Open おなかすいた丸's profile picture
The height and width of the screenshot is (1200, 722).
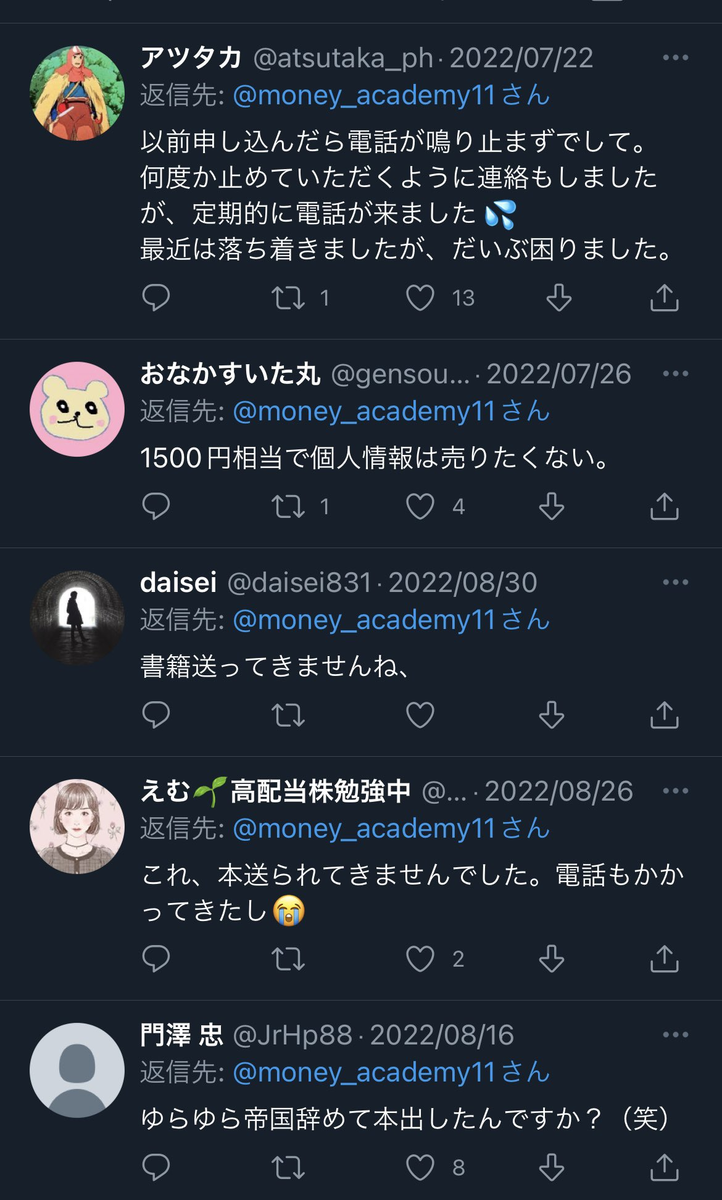click(77, 409)
